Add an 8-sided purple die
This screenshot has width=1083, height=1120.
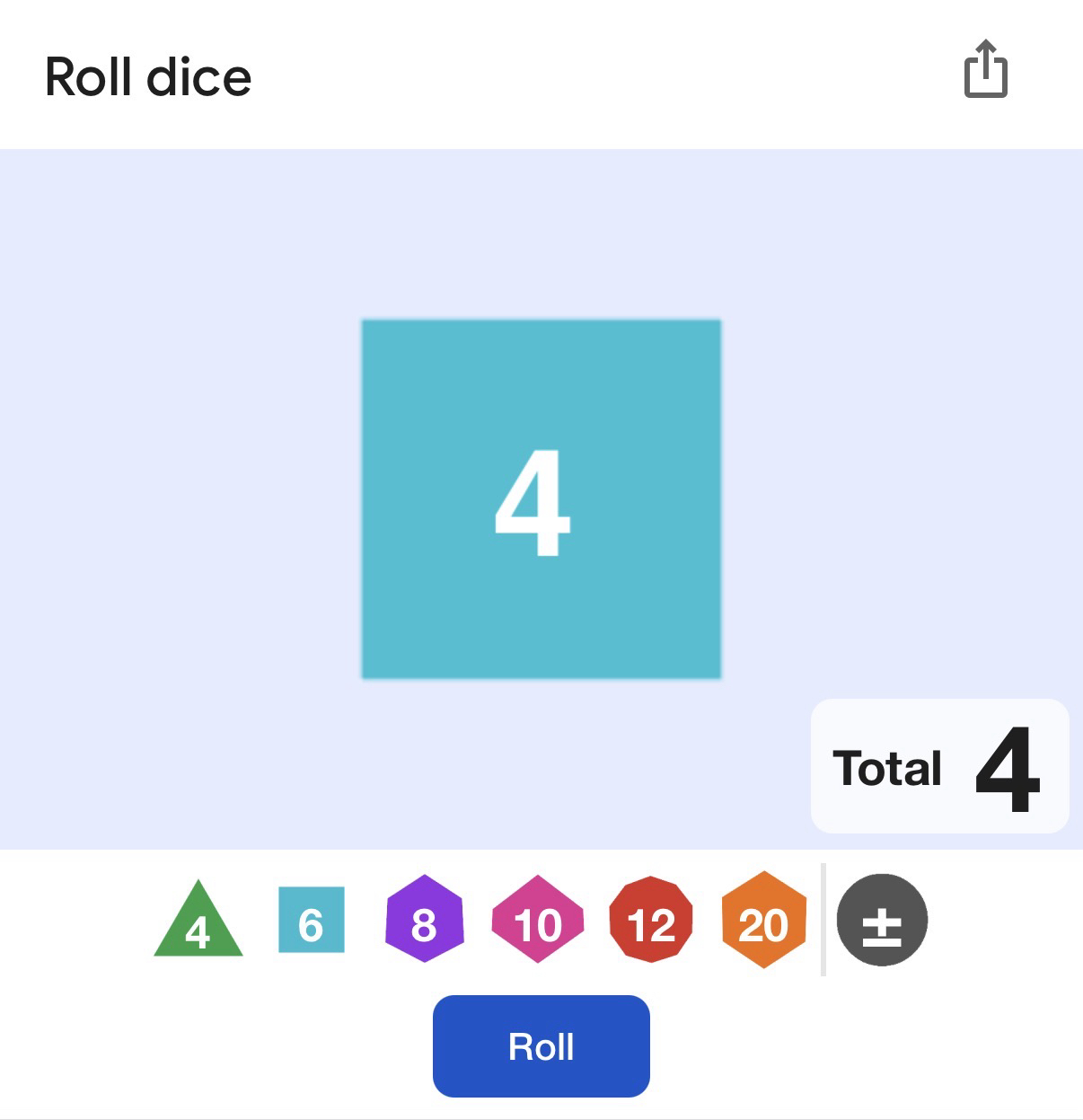424,920
